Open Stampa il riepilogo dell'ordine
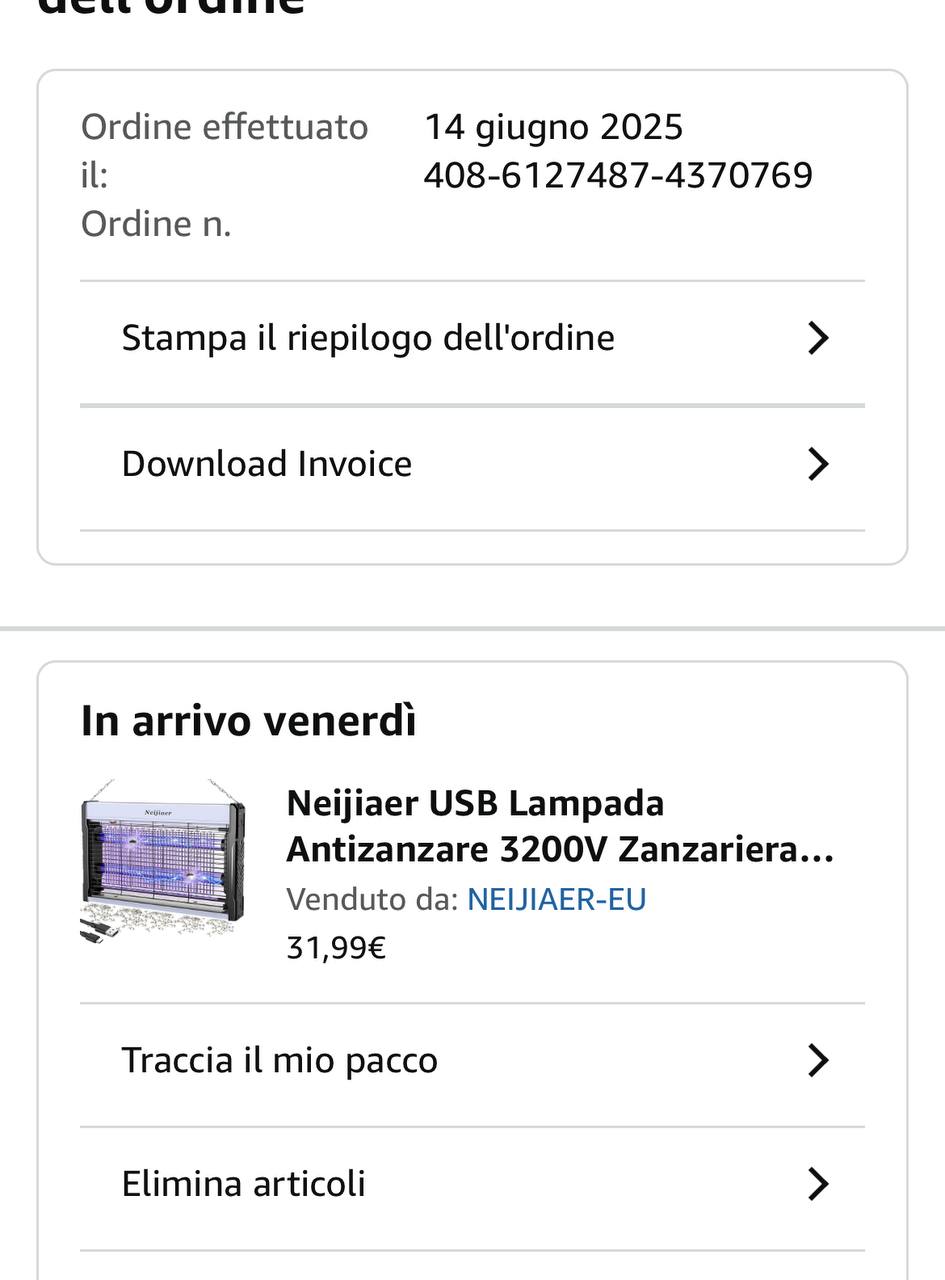Viewport: 945px width, 1280px height. pos(470,338)
